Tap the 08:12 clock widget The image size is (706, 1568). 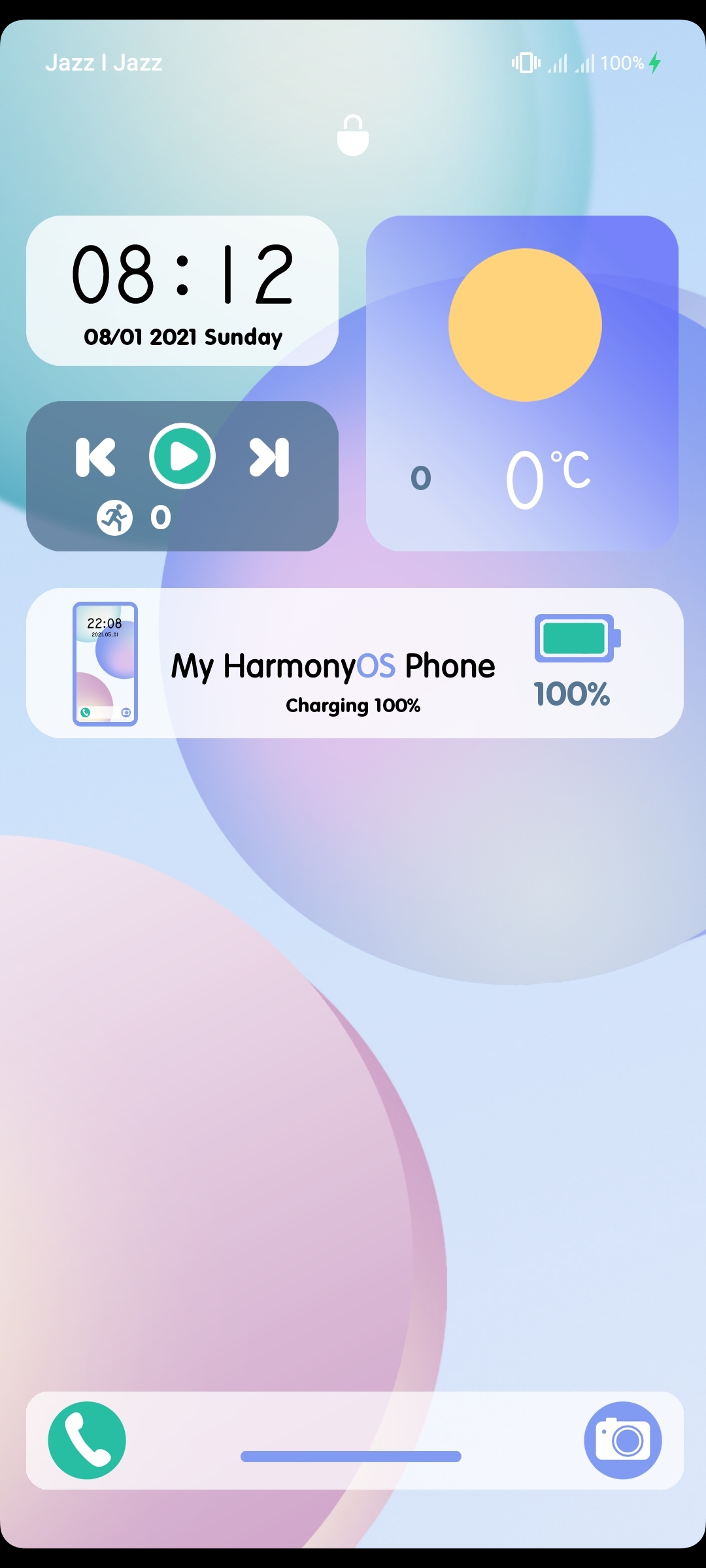click(182, 291)
